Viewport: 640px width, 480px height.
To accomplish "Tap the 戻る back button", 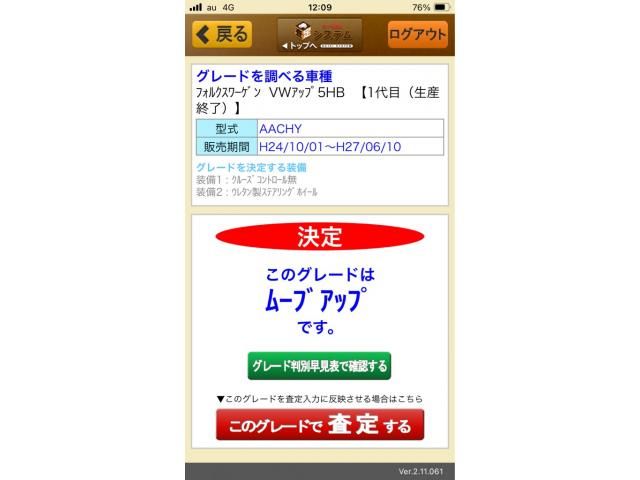I will [x=222, y=34].
